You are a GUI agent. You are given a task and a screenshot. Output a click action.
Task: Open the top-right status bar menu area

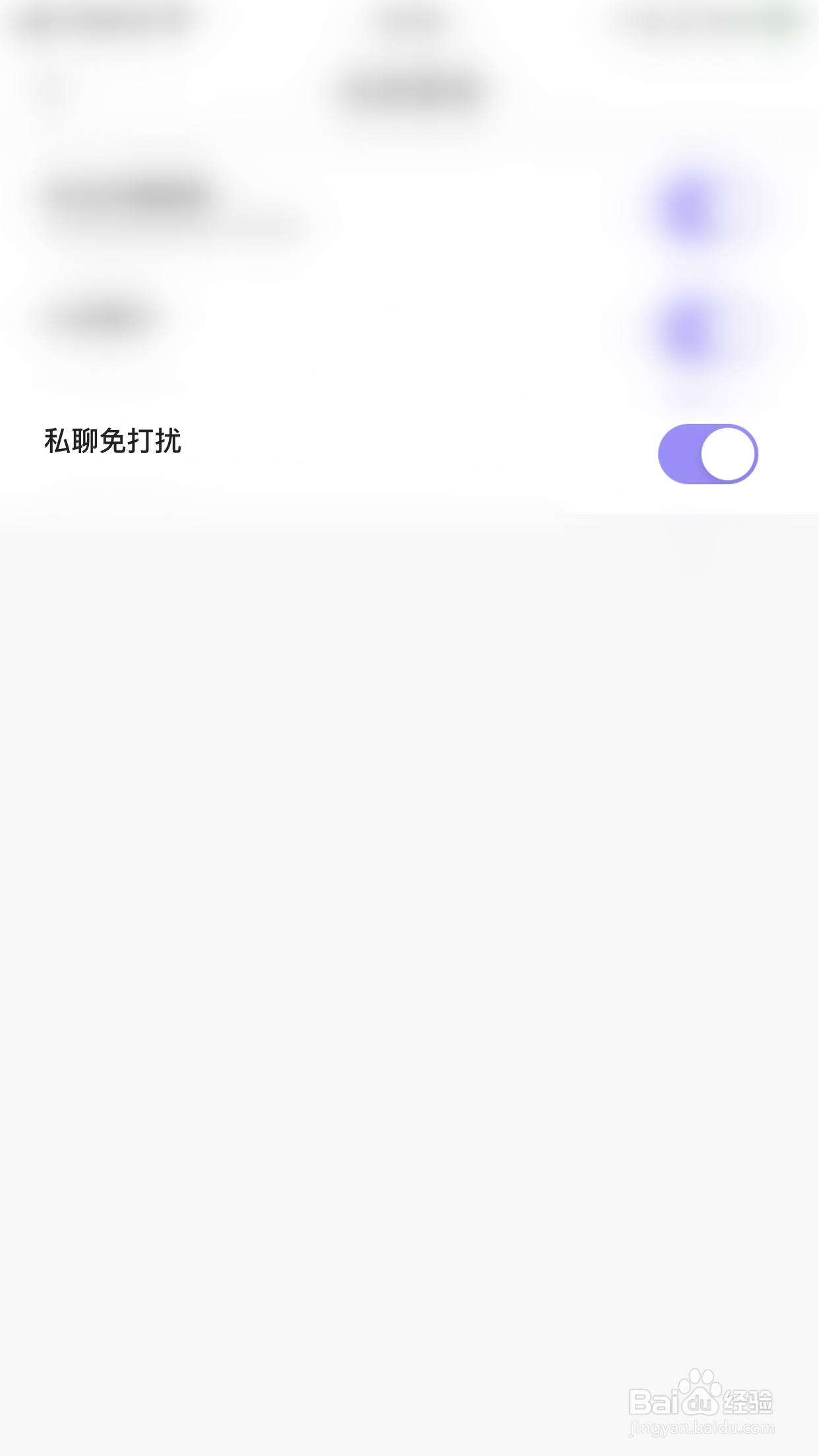pos(725,18)
